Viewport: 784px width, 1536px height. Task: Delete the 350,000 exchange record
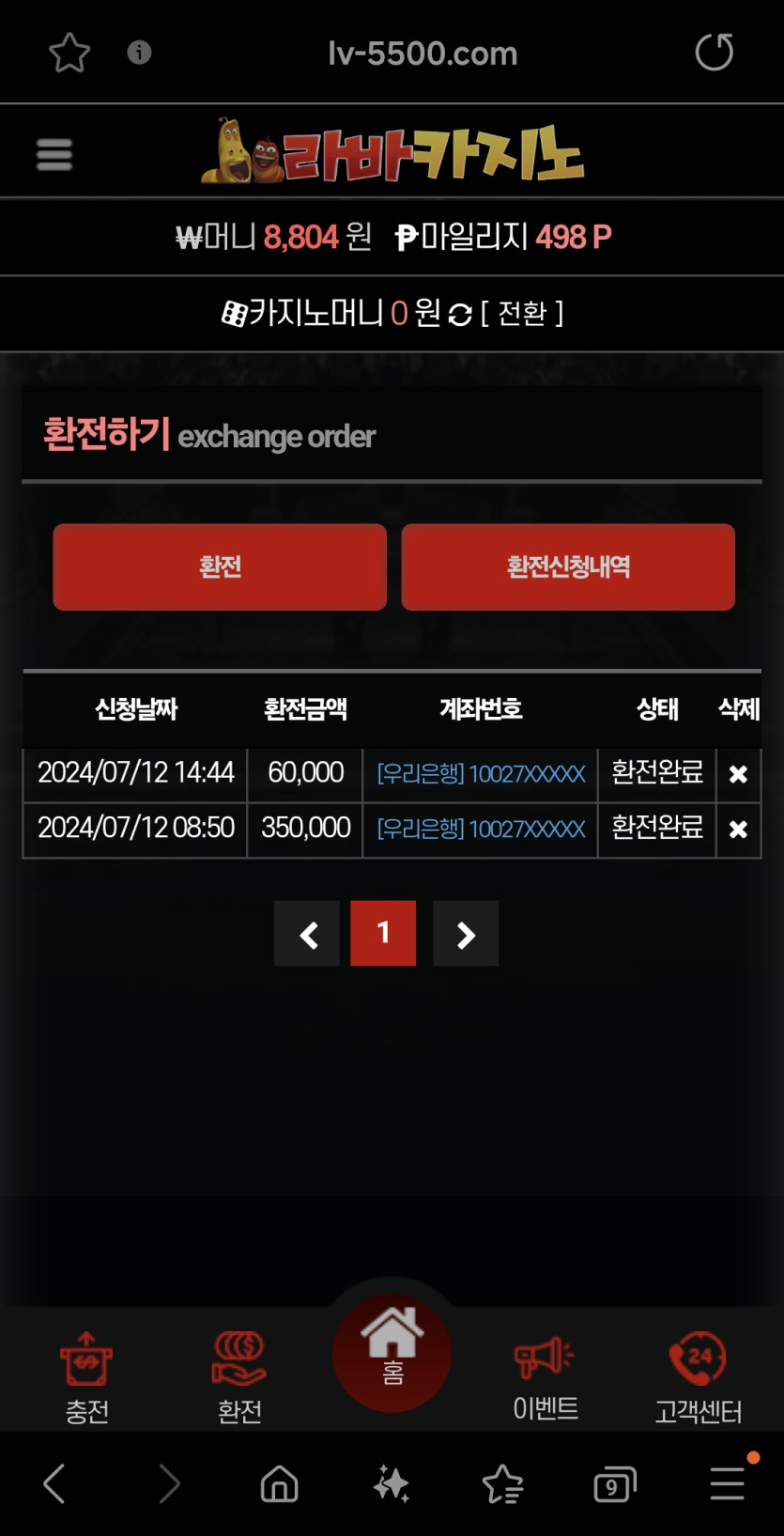click(x=738, y=830)
